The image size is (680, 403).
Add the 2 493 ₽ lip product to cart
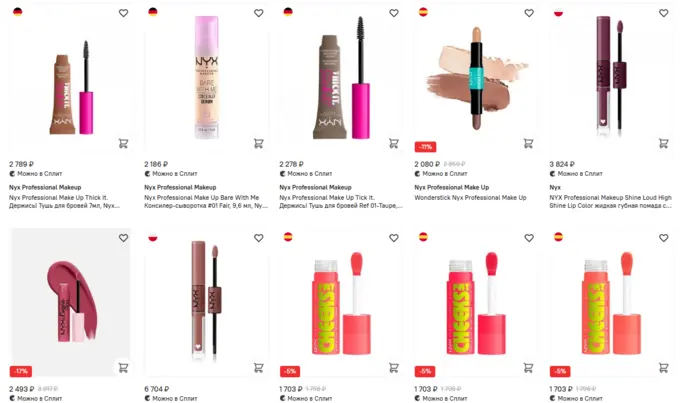click(123, 367)
